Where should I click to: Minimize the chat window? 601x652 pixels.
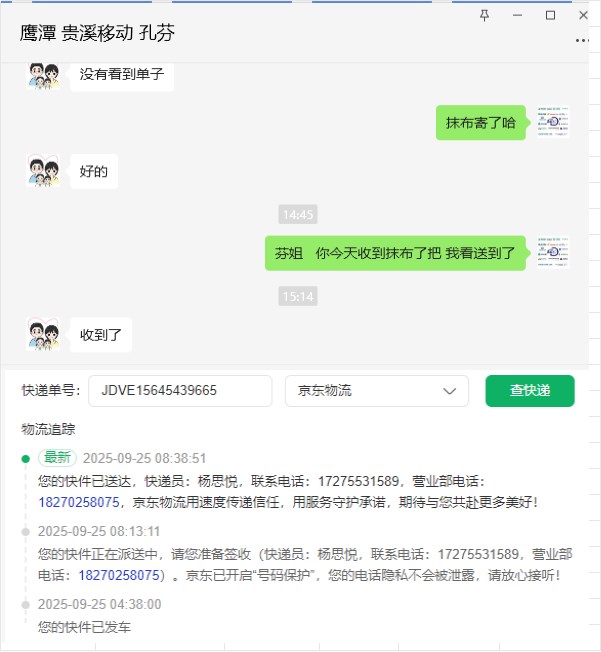pos(517,15)
